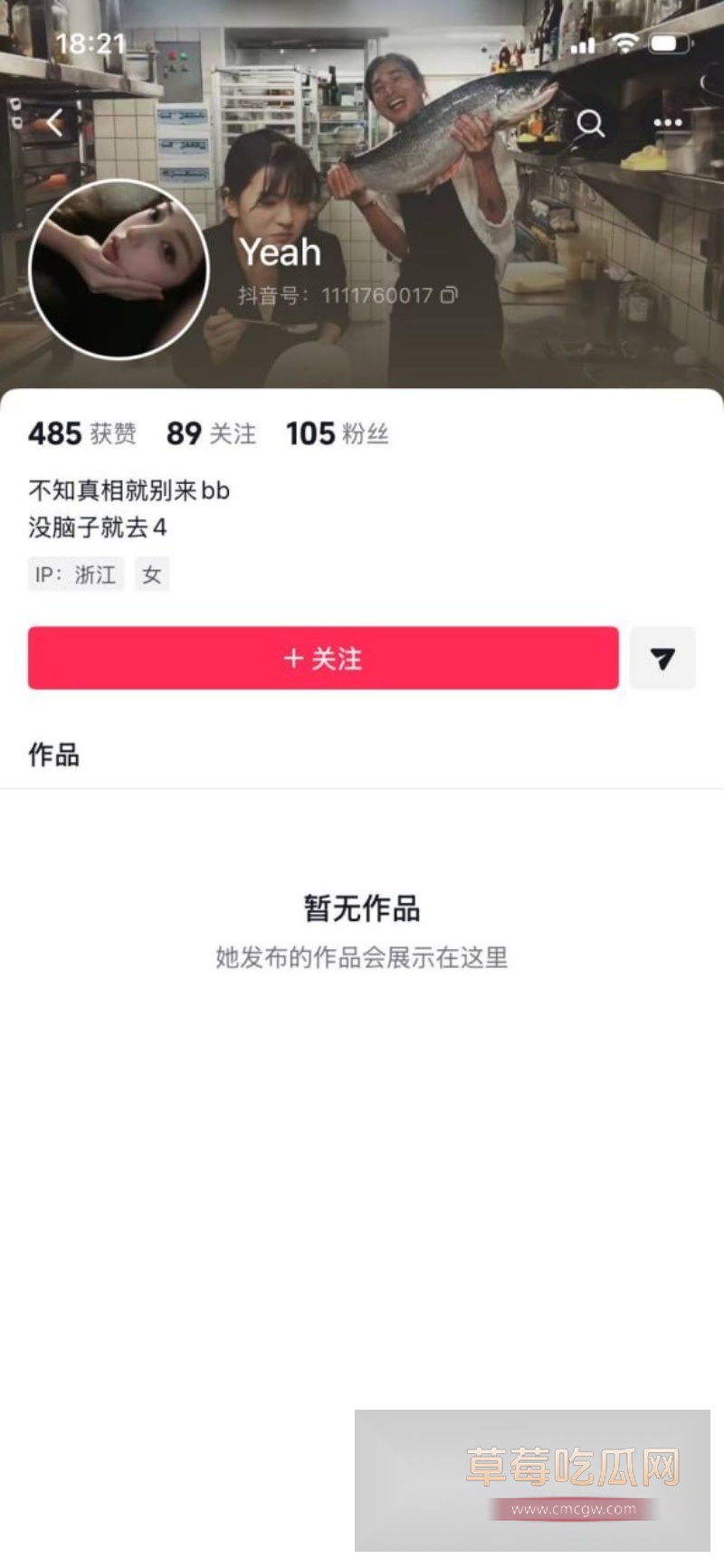Open the 89 关注 following list
The height and width of the screenshot is (1568, 724).
[212, 433]
